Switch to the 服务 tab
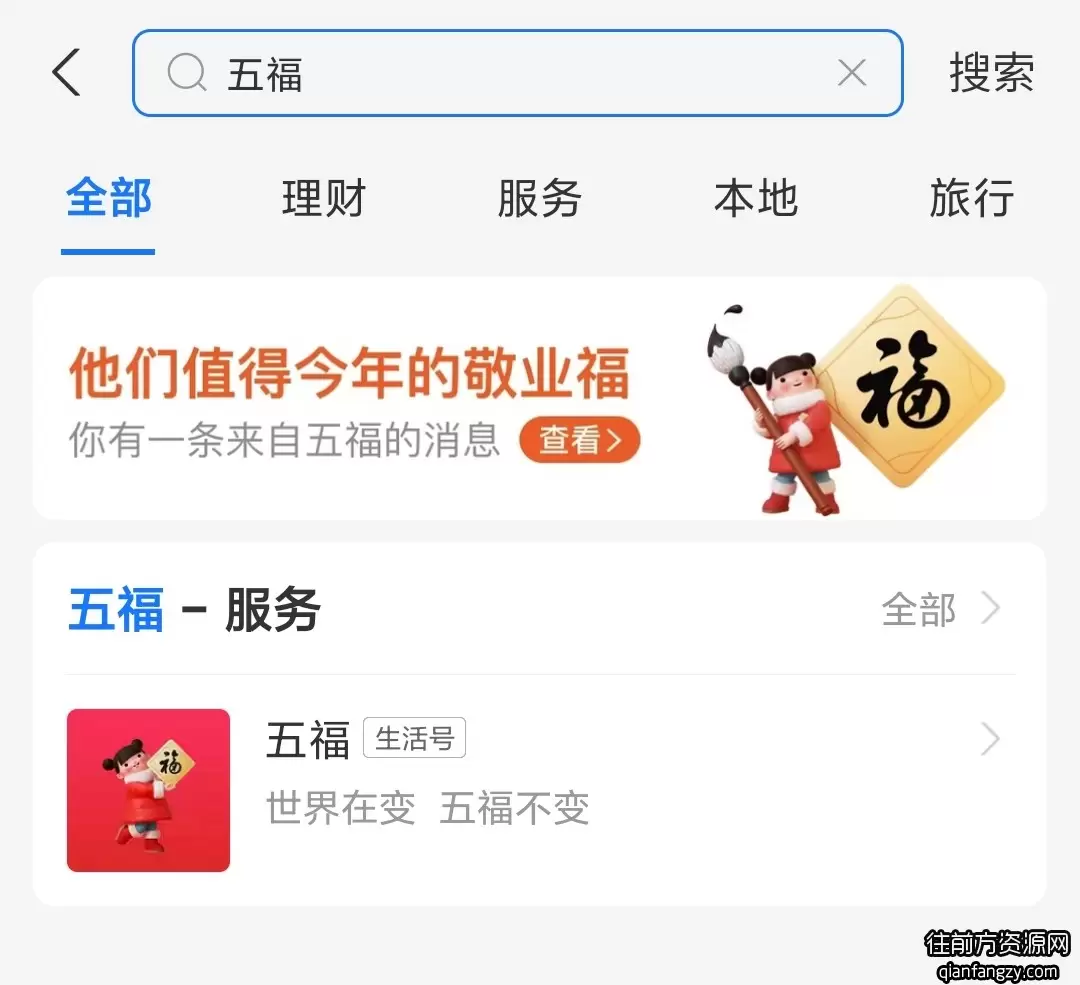The image size is (1080, 985). click(x=539, y=199)
